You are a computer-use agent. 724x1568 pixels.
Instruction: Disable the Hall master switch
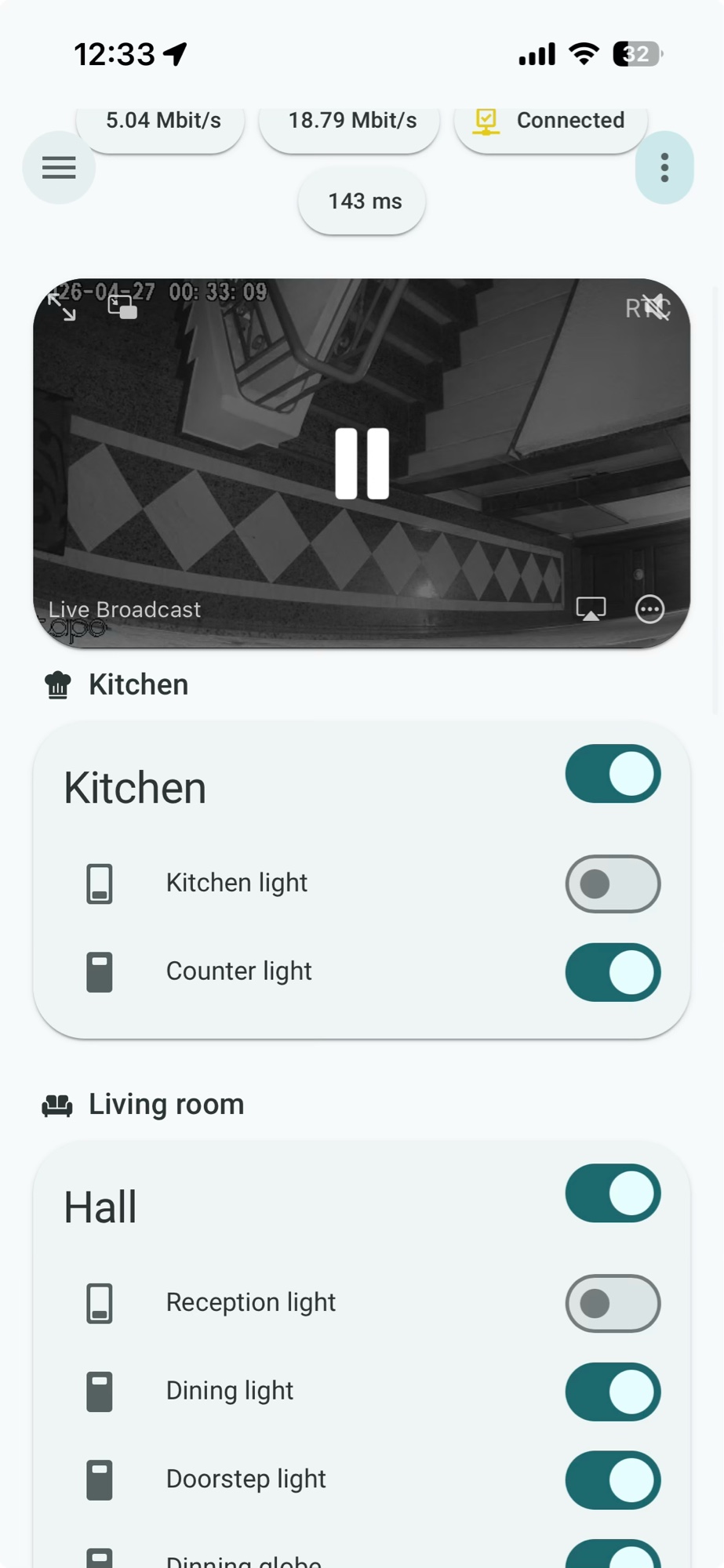coord(613,1193)
